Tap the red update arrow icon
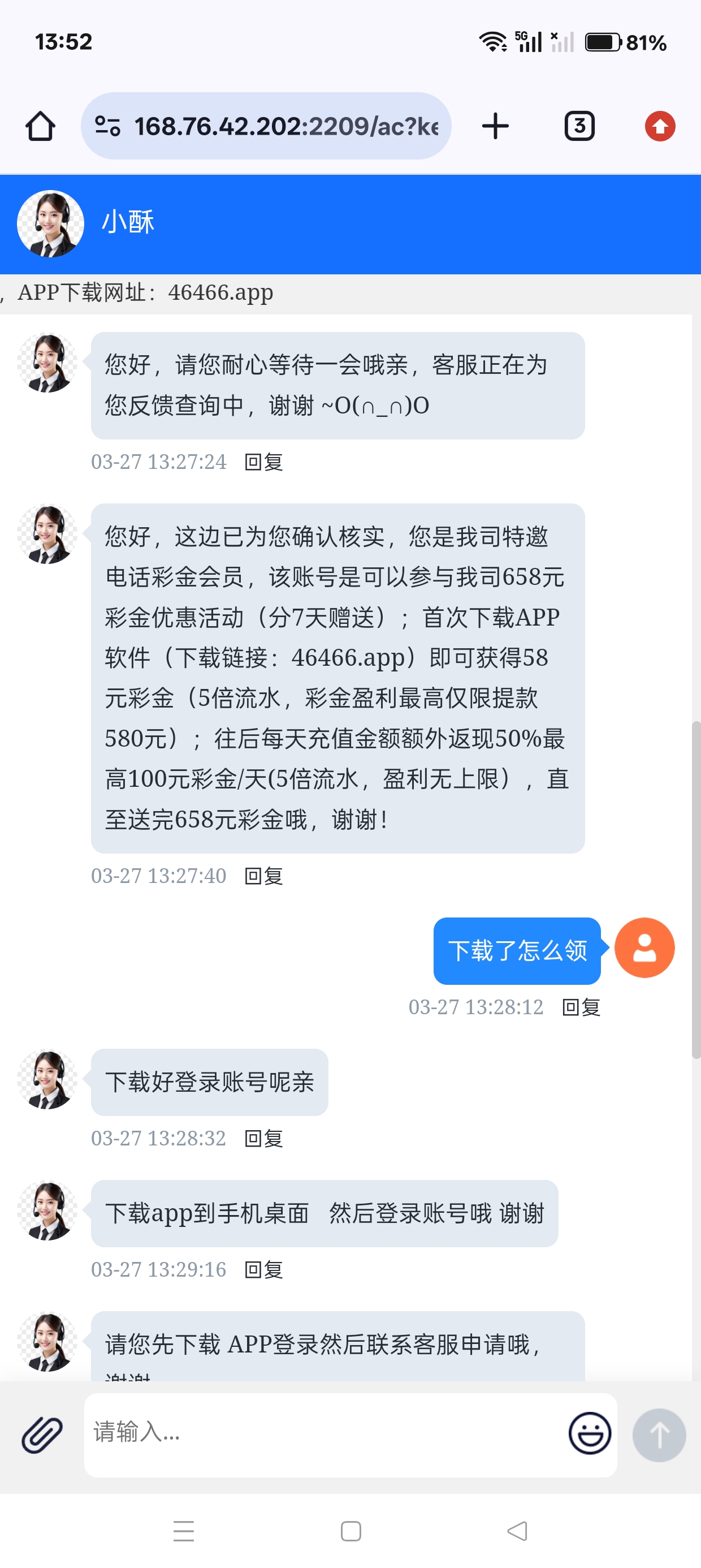701x1568 pixels. [x=660, y=126]
